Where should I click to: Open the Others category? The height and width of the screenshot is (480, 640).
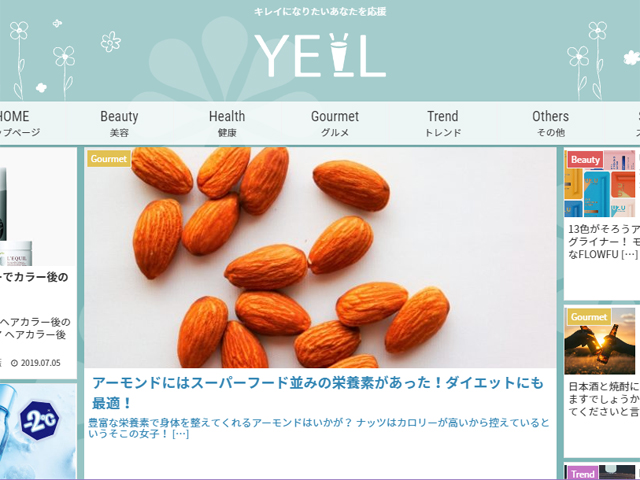click(550, 123)
